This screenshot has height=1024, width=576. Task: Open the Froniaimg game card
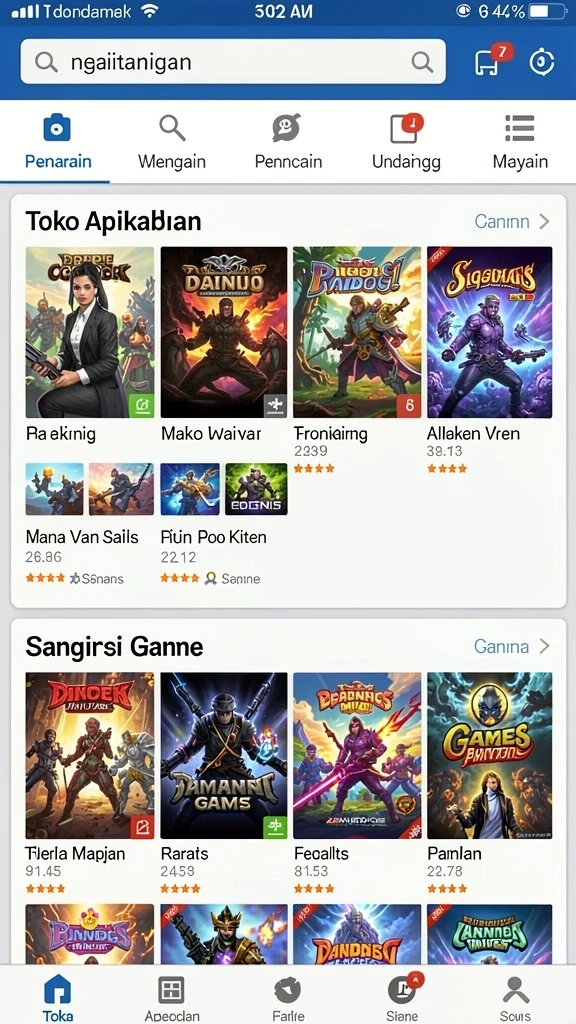tap(357, 360)
